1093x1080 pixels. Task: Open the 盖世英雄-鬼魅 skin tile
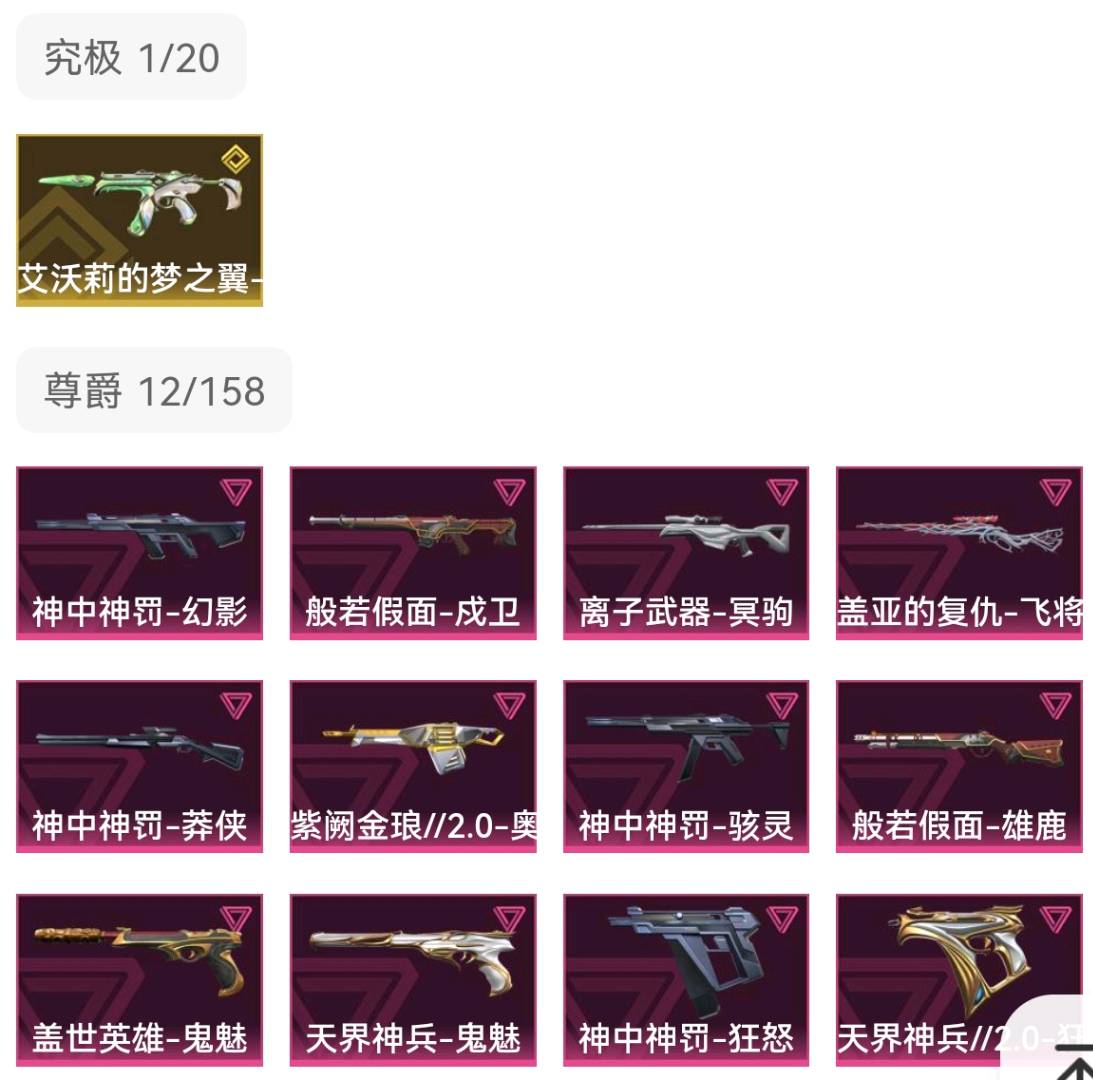tap(139, 979)
